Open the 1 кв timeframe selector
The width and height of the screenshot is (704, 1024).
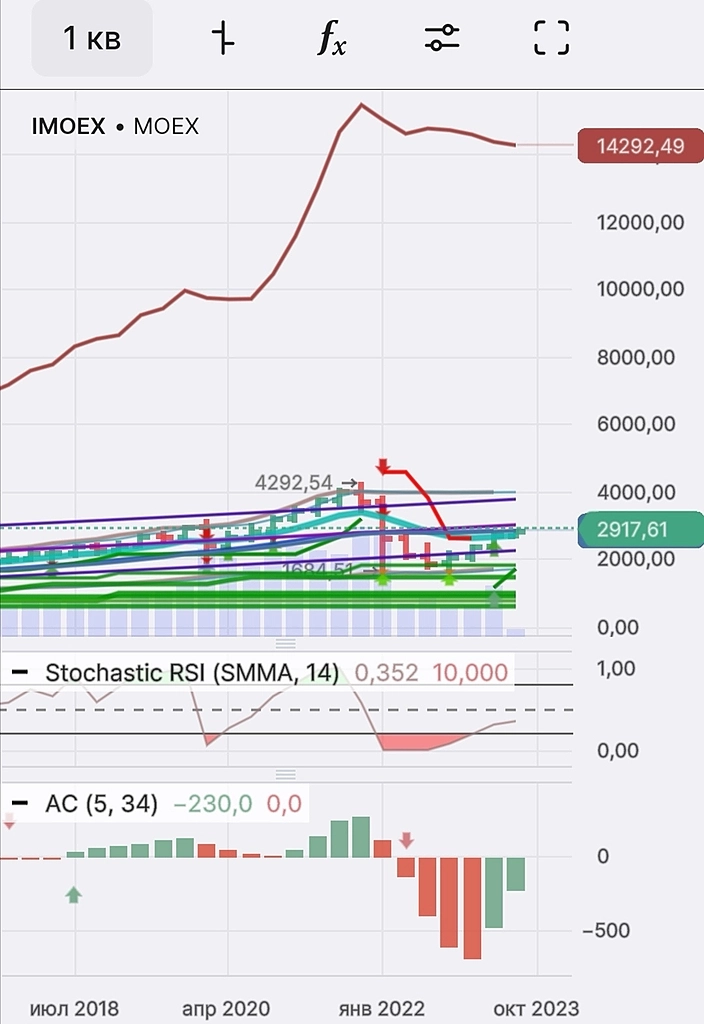[92, 39]
